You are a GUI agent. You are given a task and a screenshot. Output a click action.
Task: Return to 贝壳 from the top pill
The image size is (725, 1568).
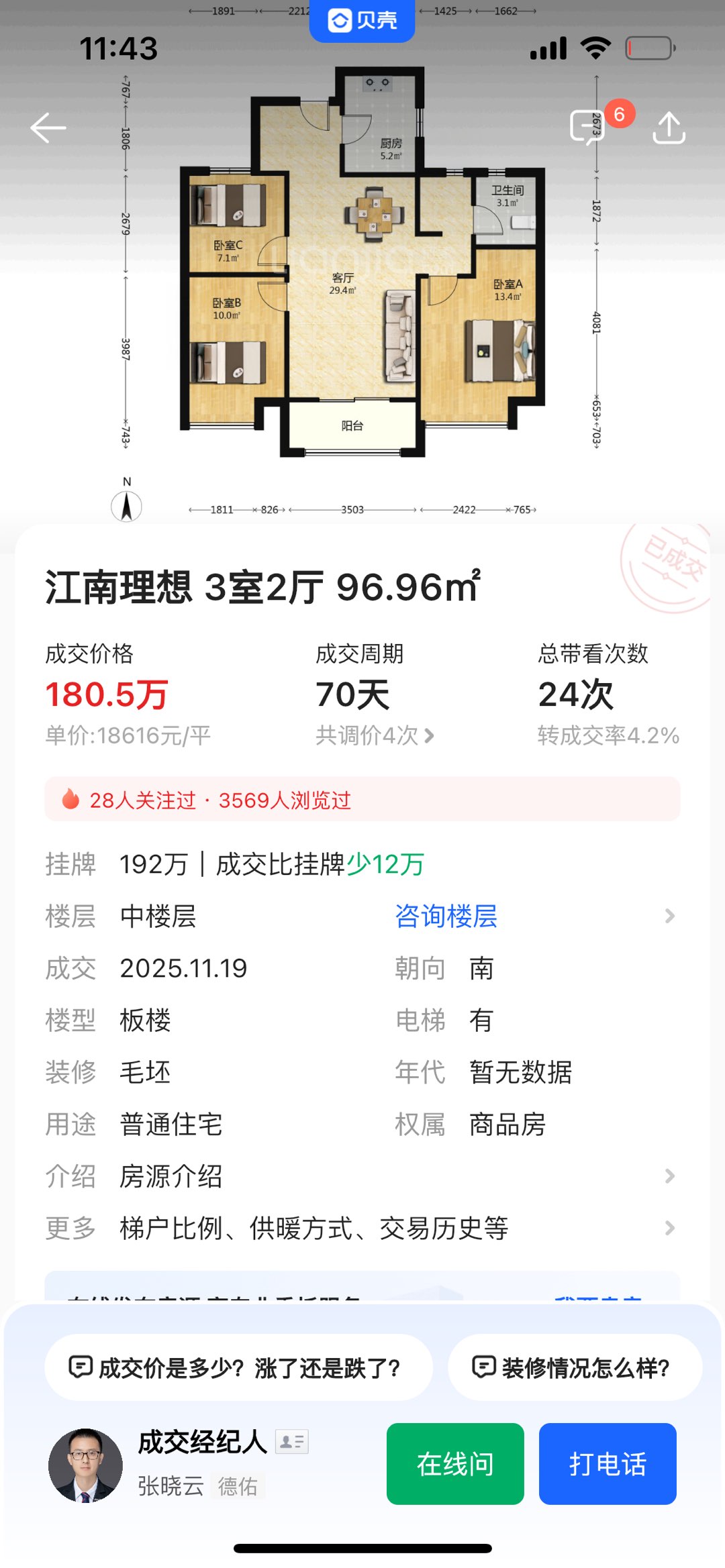(x=362, y=20)
